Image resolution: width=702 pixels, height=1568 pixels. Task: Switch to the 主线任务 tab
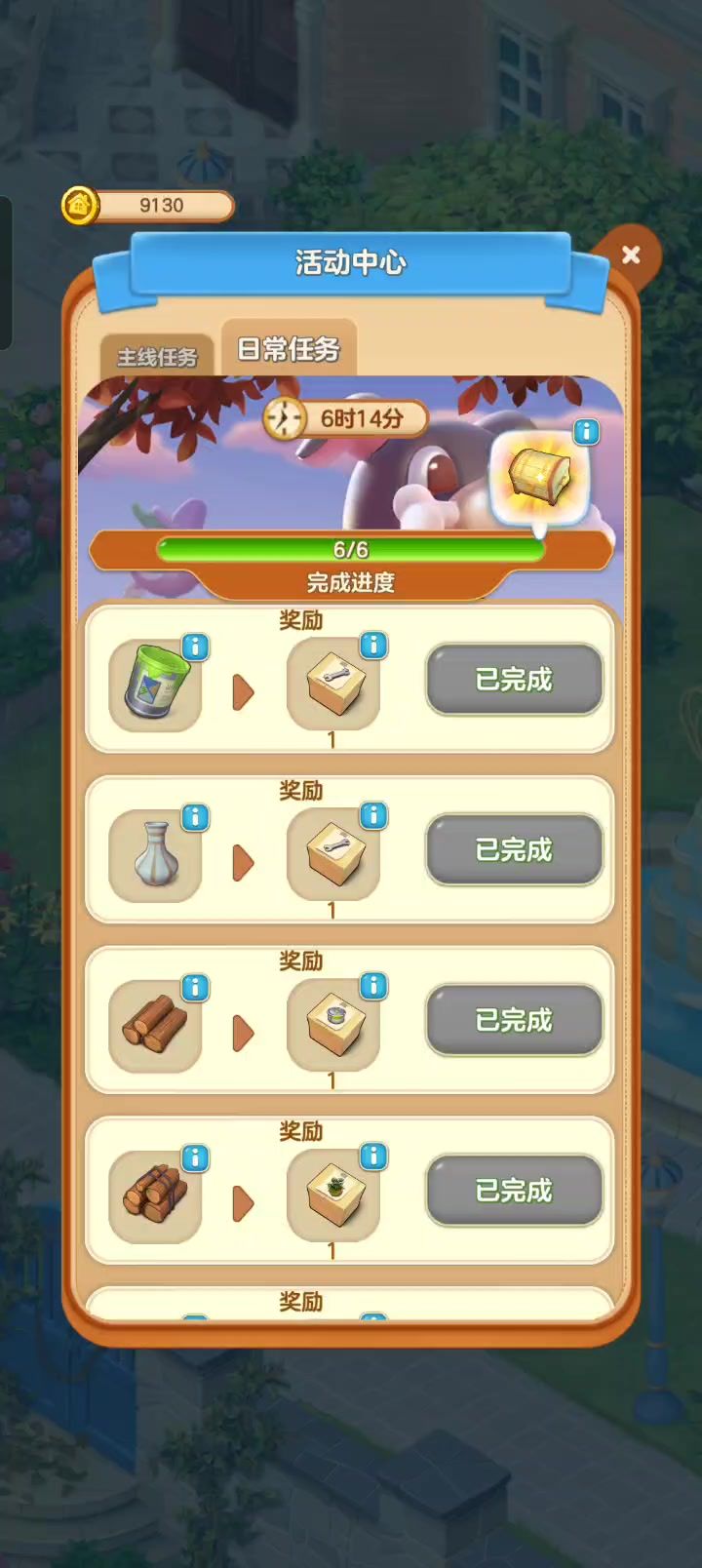coord(157,357)
